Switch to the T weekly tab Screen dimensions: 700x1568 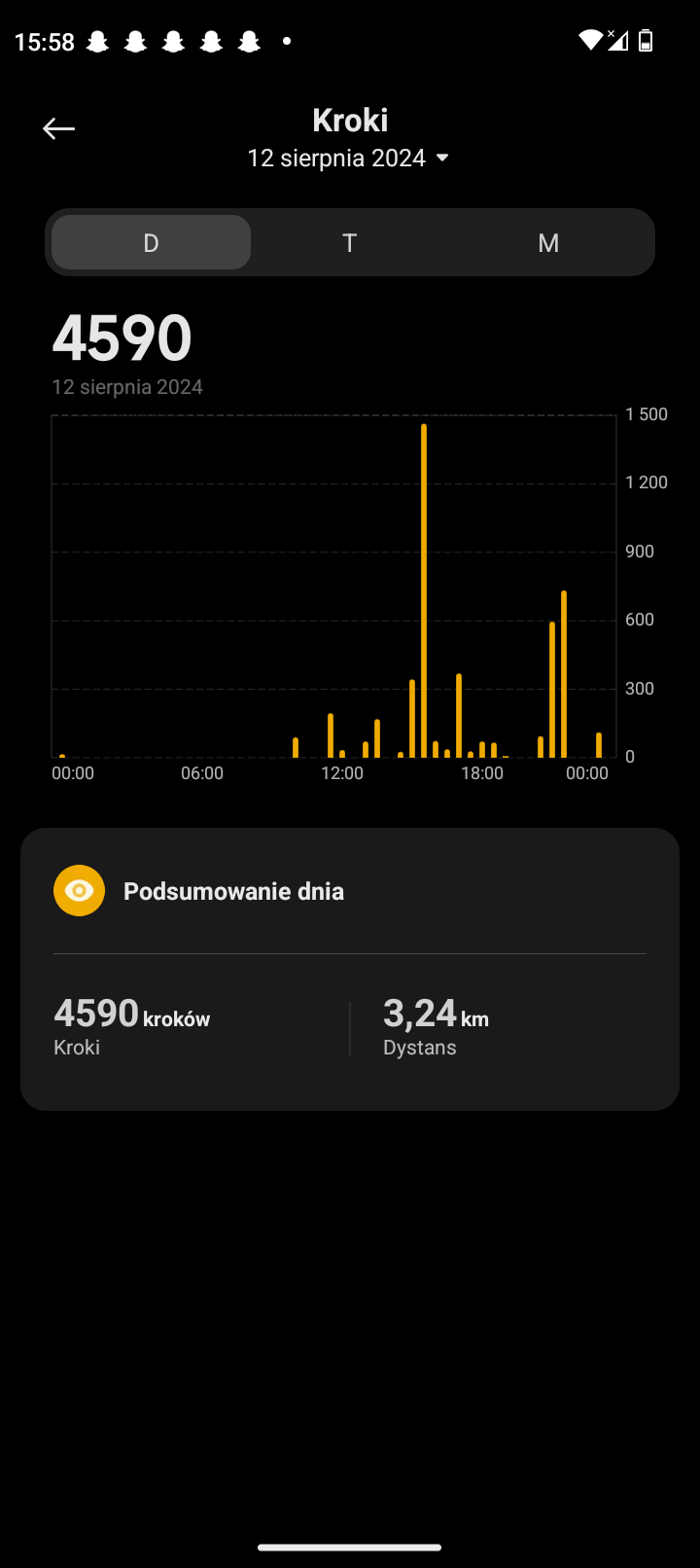click(350, 242)
